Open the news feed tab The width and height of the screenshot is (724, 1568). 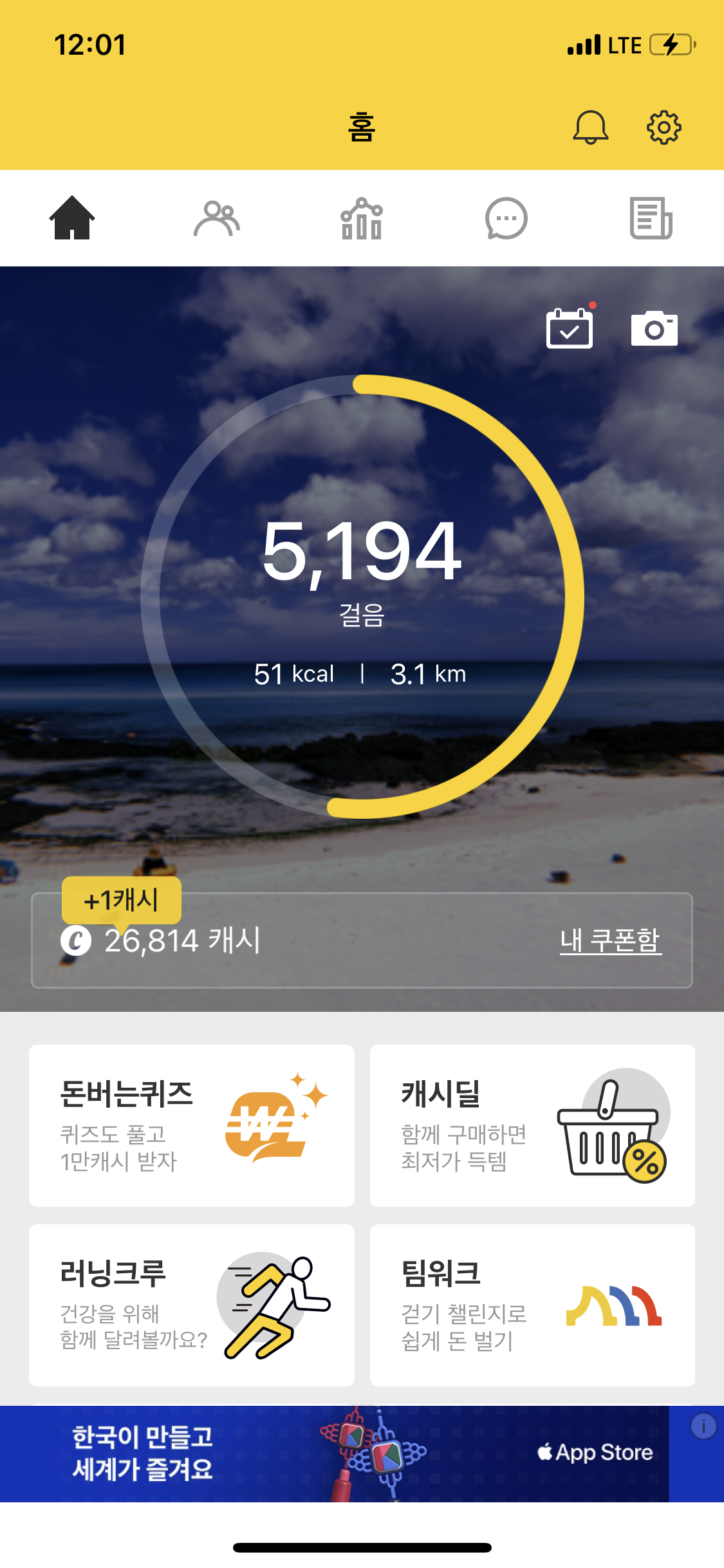(x=651, y=218)
